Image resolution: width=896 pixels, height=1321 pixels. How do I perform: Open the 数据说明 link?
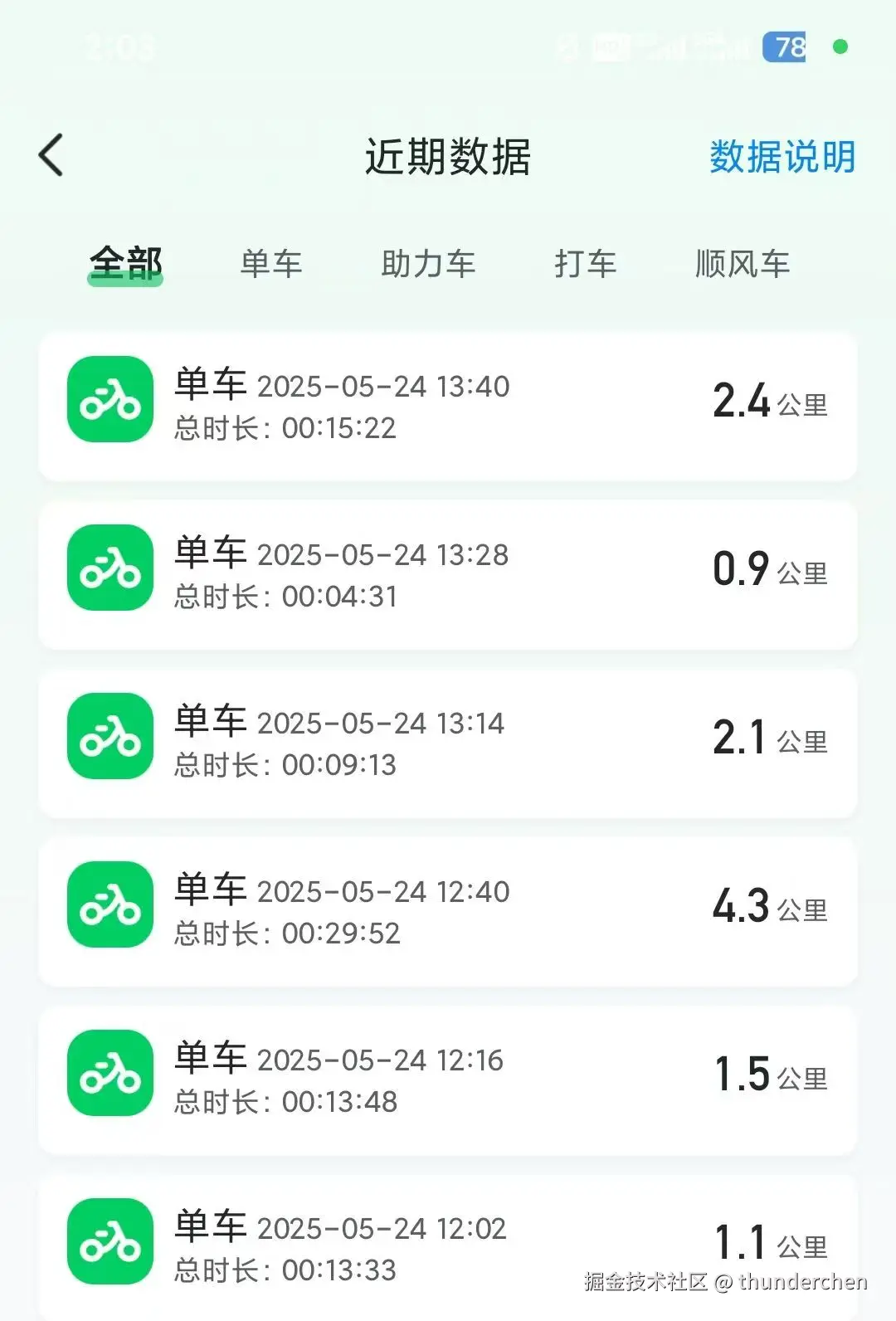[782, 158]
